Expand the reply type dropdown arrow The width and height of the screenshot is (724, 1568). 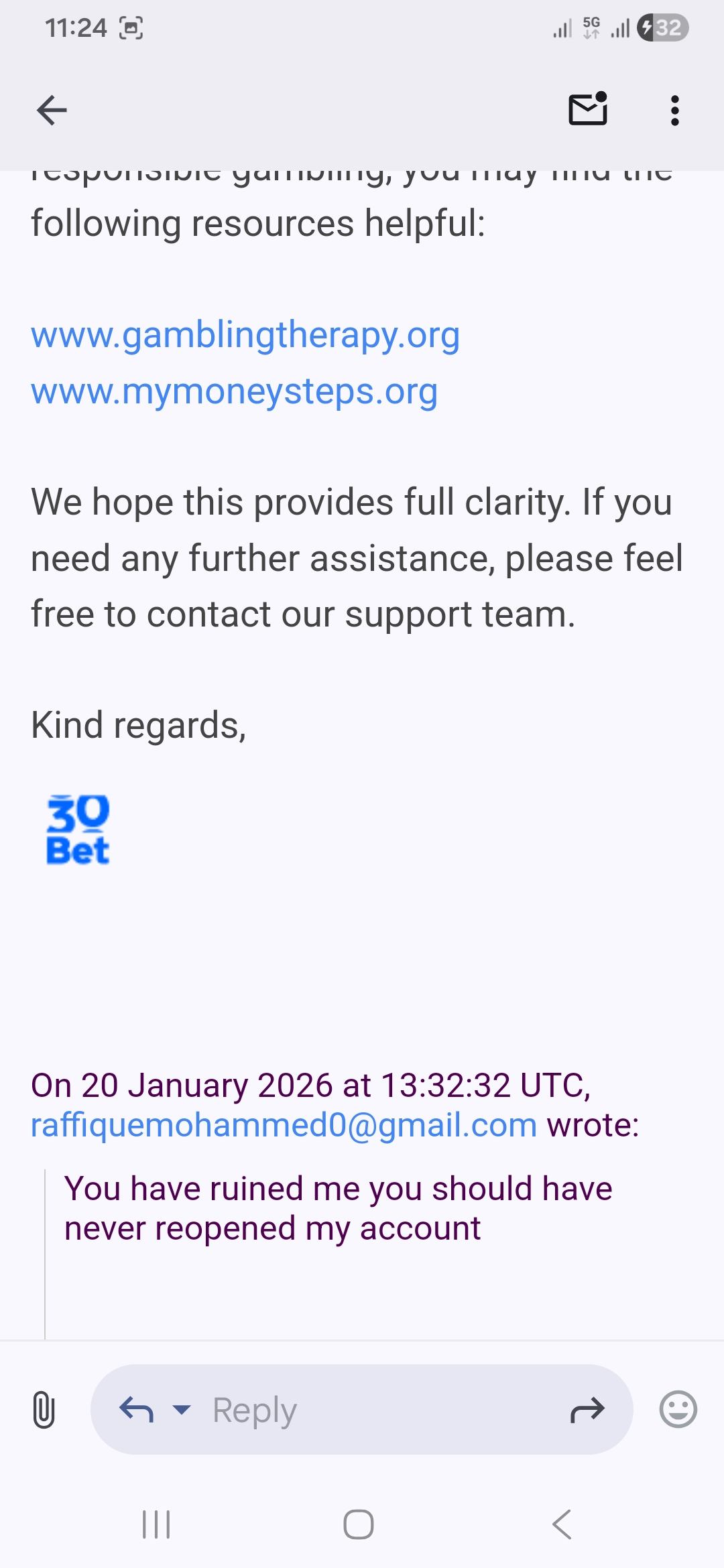click(x=181, y=1410)
